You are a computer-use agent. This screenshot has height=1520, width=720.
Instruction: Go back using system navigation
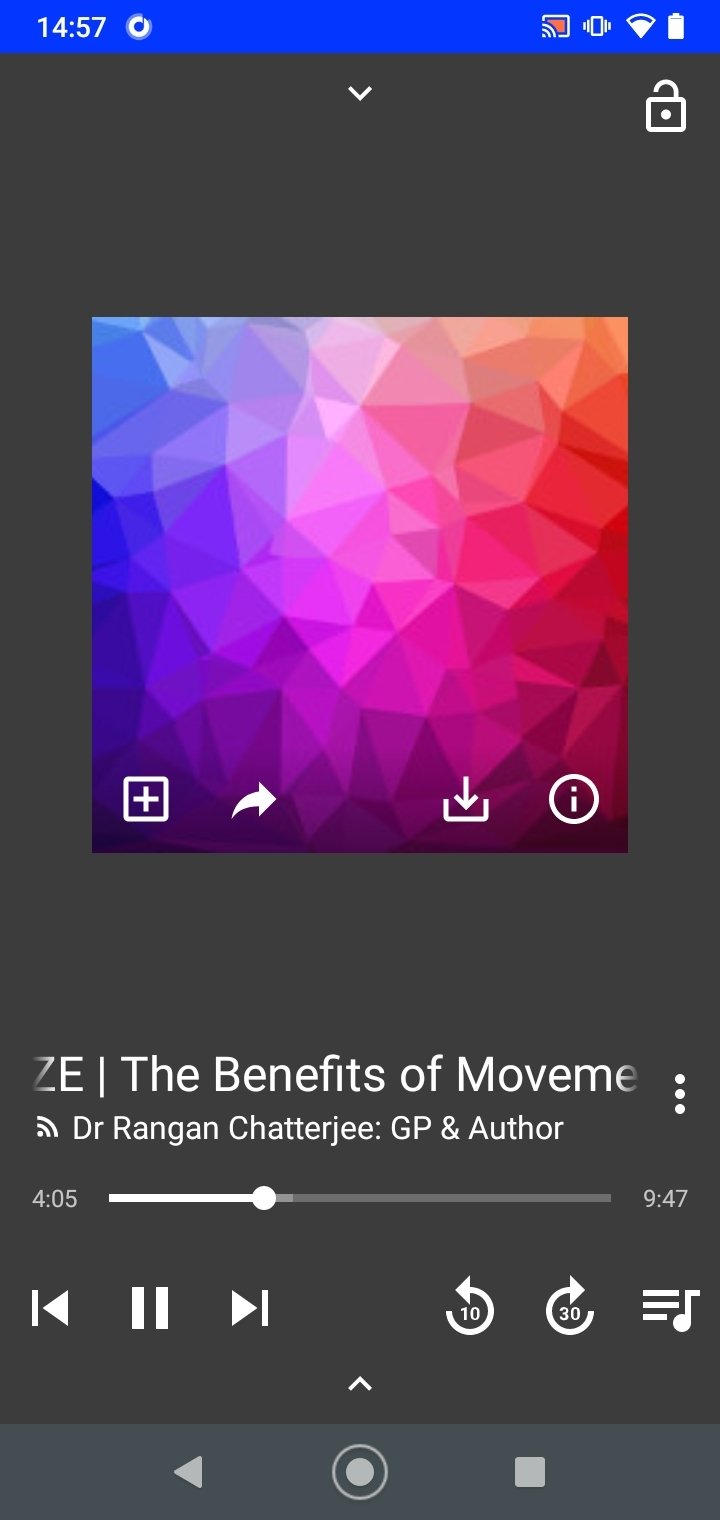tap(189, 1471)
